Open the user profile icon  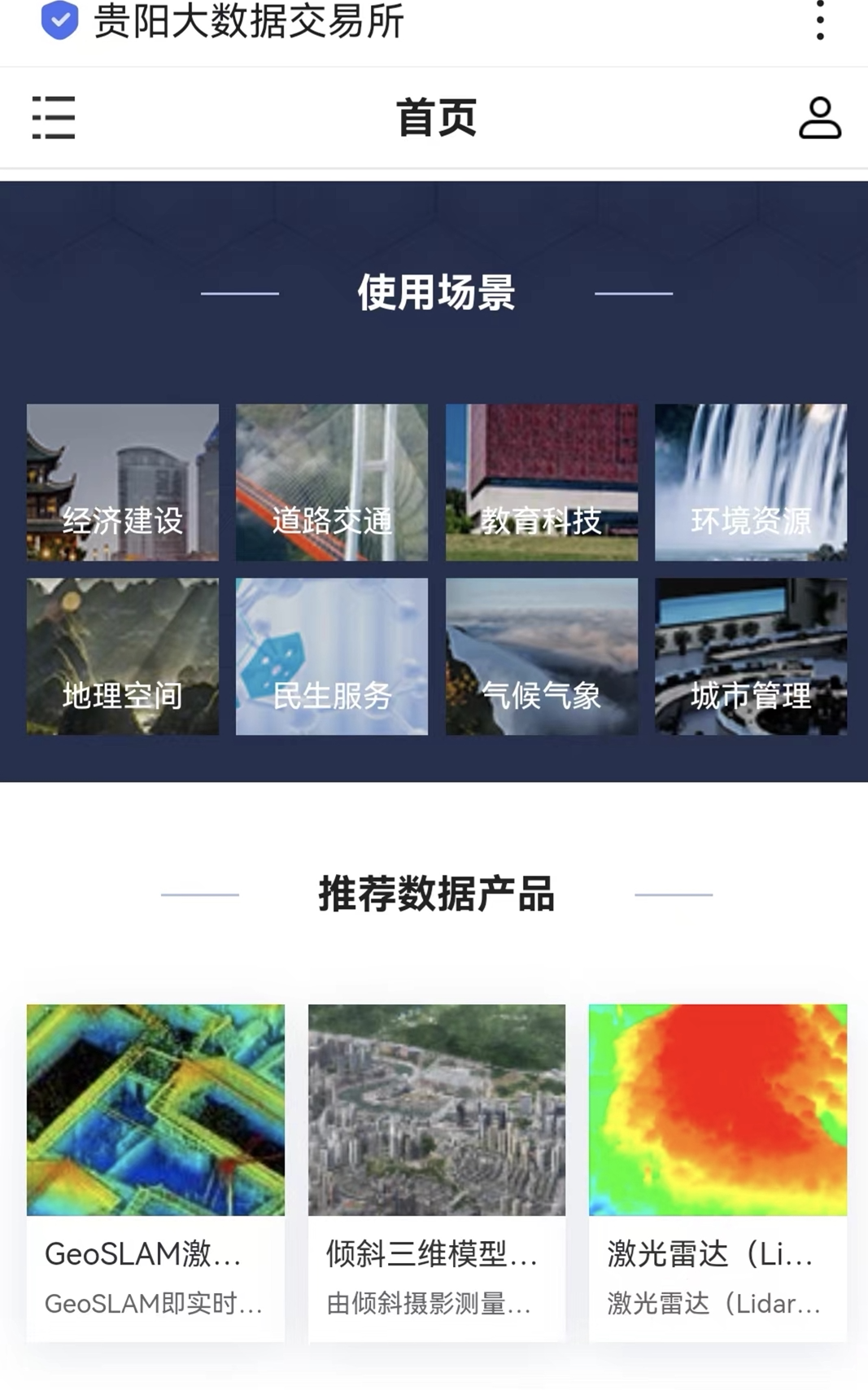819,118
